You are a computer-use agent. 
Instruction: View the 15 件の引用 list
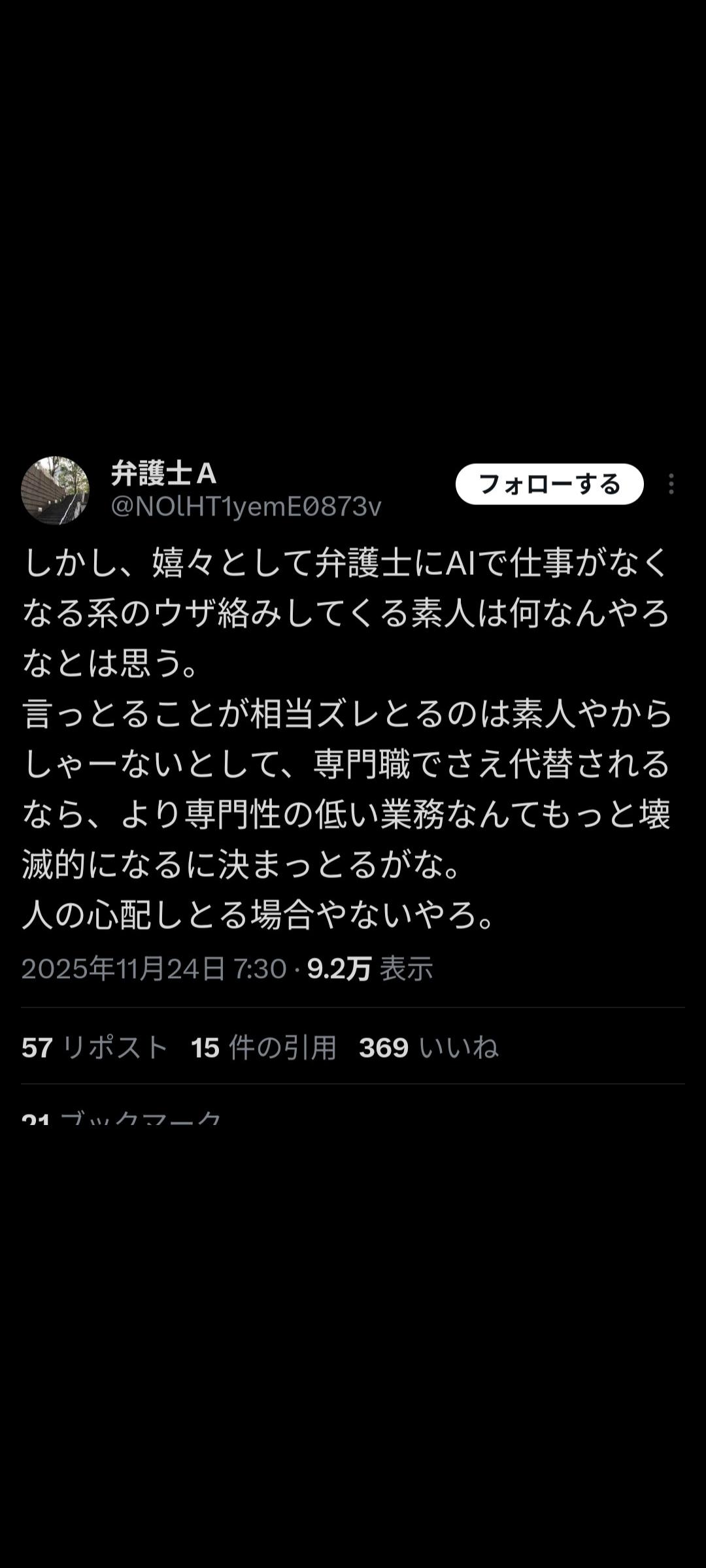(263, 1048)
